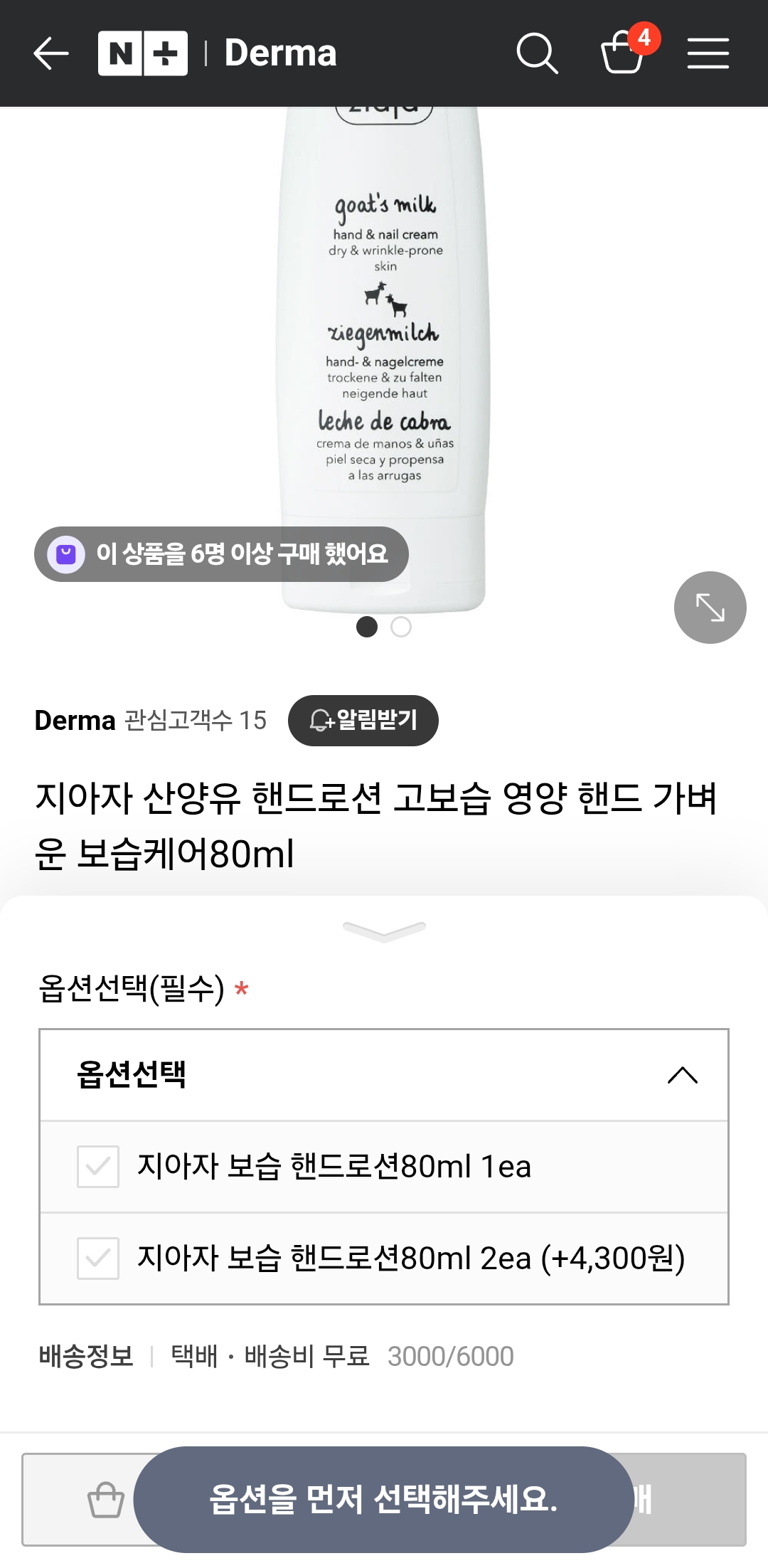Expand product image to fullscreen
768x1568 pixels.
(x=710, y=608)
